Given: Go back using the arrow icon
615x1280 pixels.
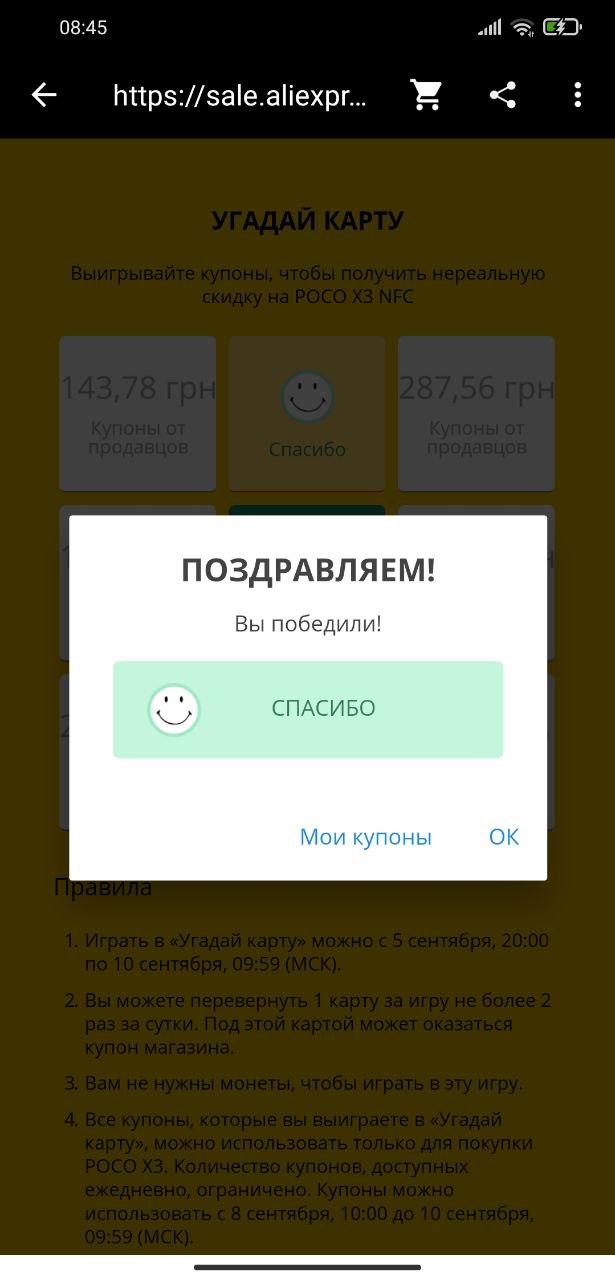Looking at the screenshot, I should pos(44,96).
